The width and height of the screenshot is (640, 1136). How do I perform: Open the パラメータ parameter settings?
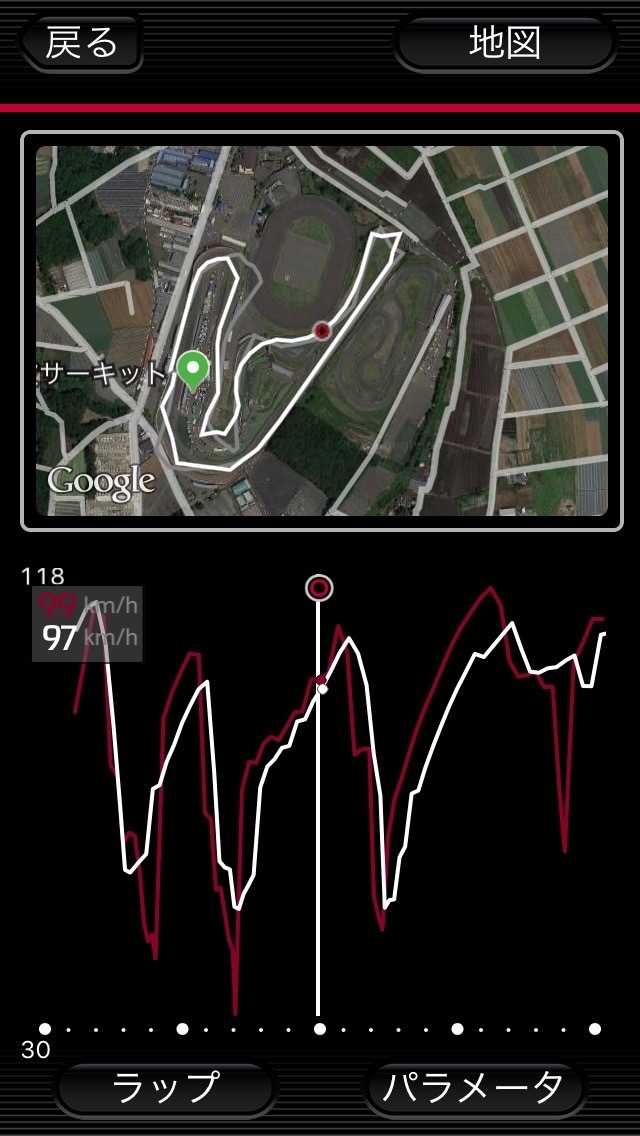click(473, 1087)
